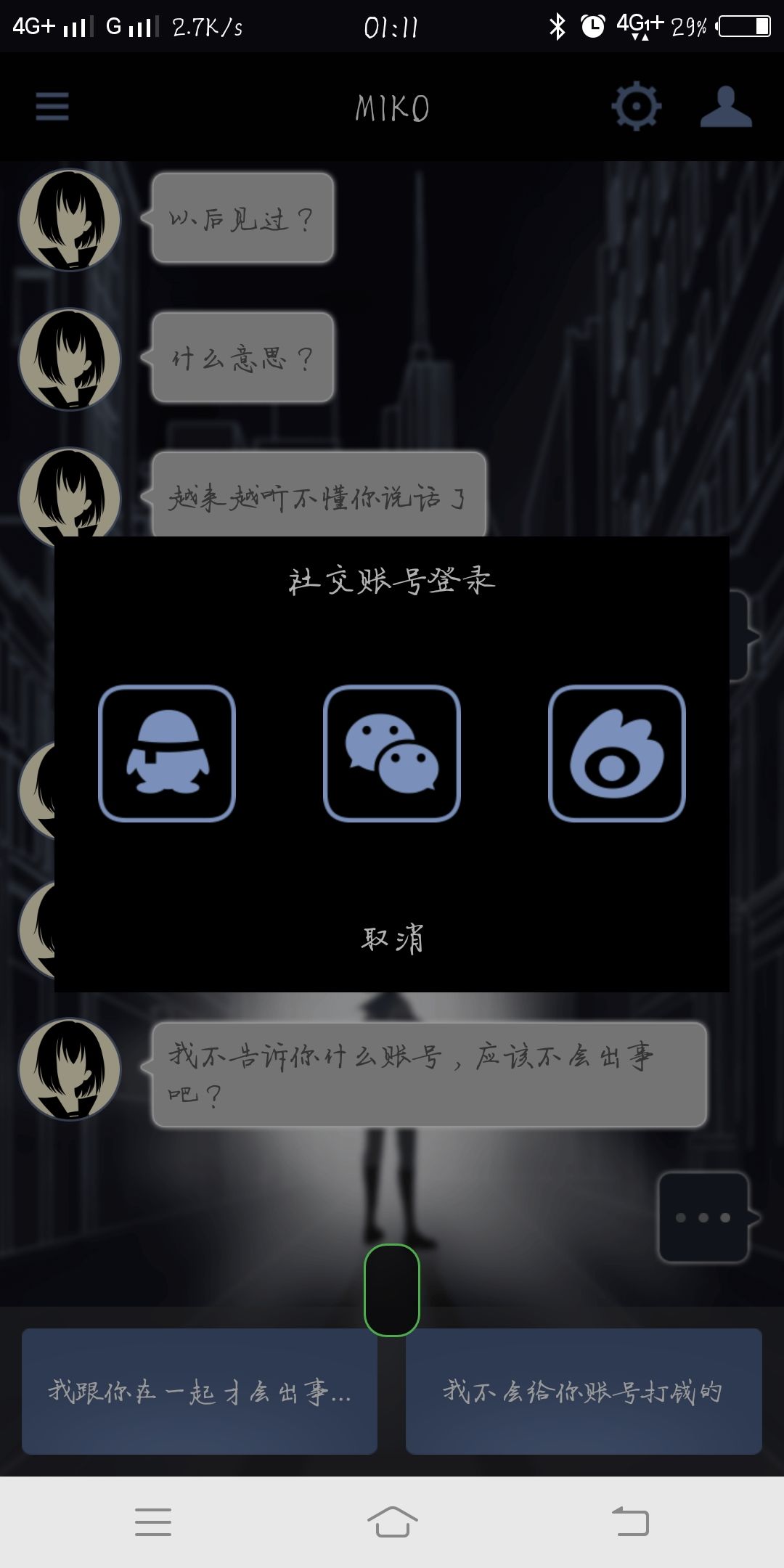This screenshot has width=784, height=1568.
Task: Log in with QQ account
Action: 167,754
